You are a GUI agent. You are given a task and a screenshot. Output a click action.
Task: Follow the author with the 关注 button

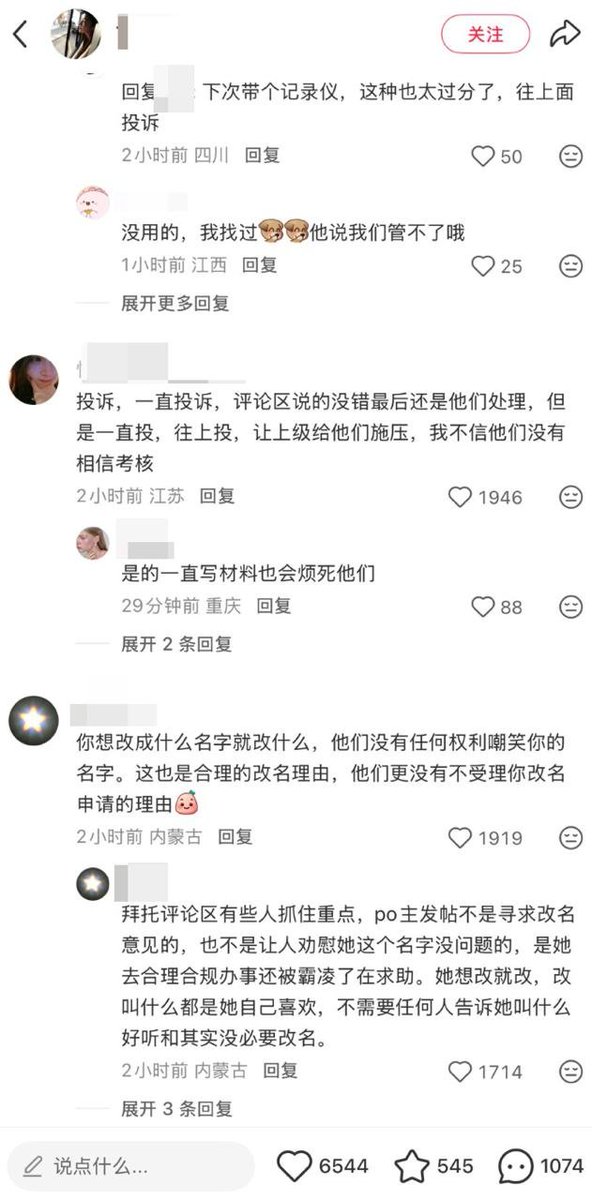tap(485, 35)
